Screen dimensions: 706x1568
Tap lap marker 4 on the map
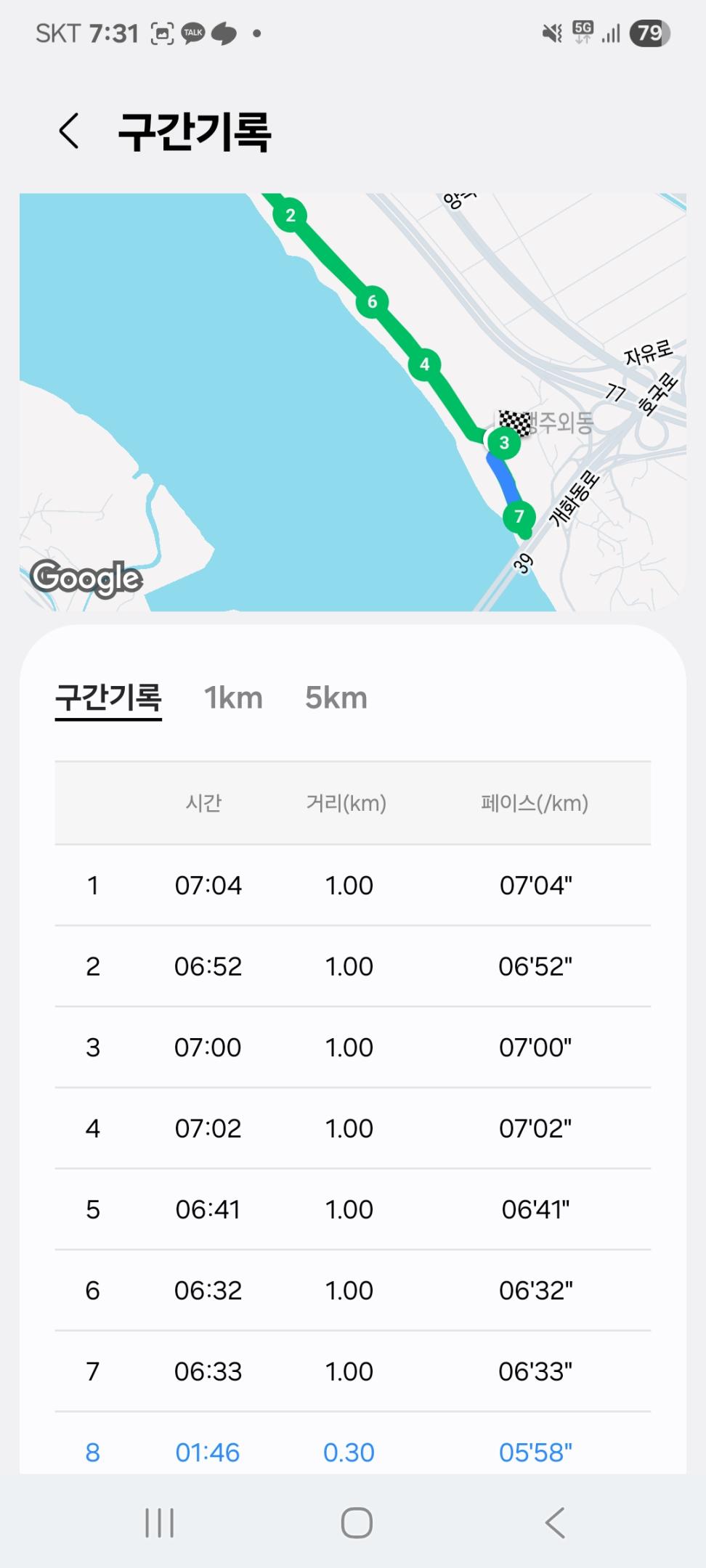coord(425,364)
